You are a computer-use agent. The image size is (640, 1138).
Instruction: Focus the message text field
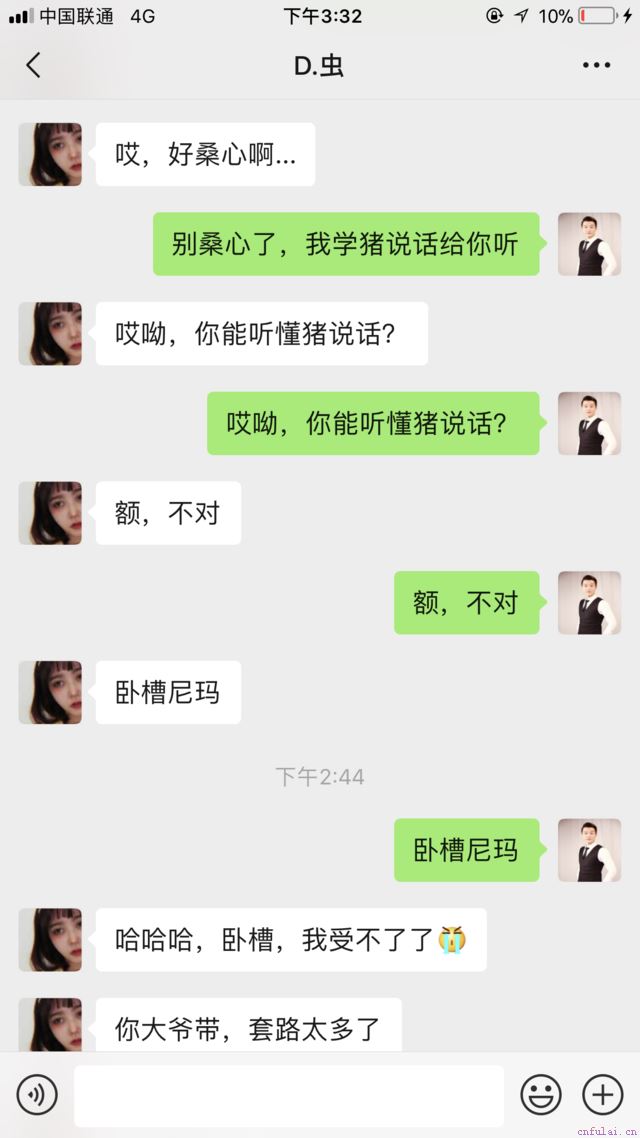click(288, 1095)
